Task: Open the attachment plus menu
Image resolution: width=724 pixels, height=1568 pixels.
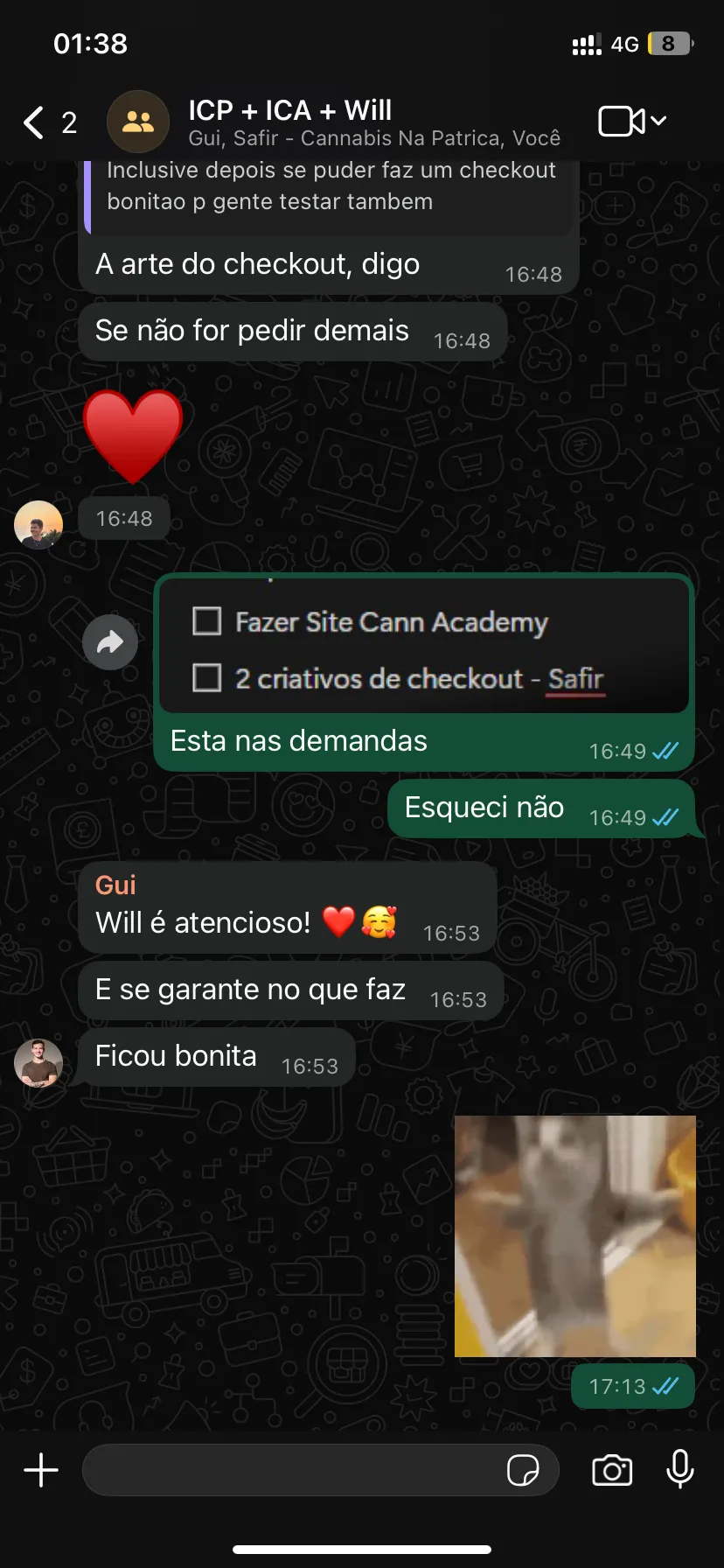Action: pyautogui.click(x=41, y=1470)
